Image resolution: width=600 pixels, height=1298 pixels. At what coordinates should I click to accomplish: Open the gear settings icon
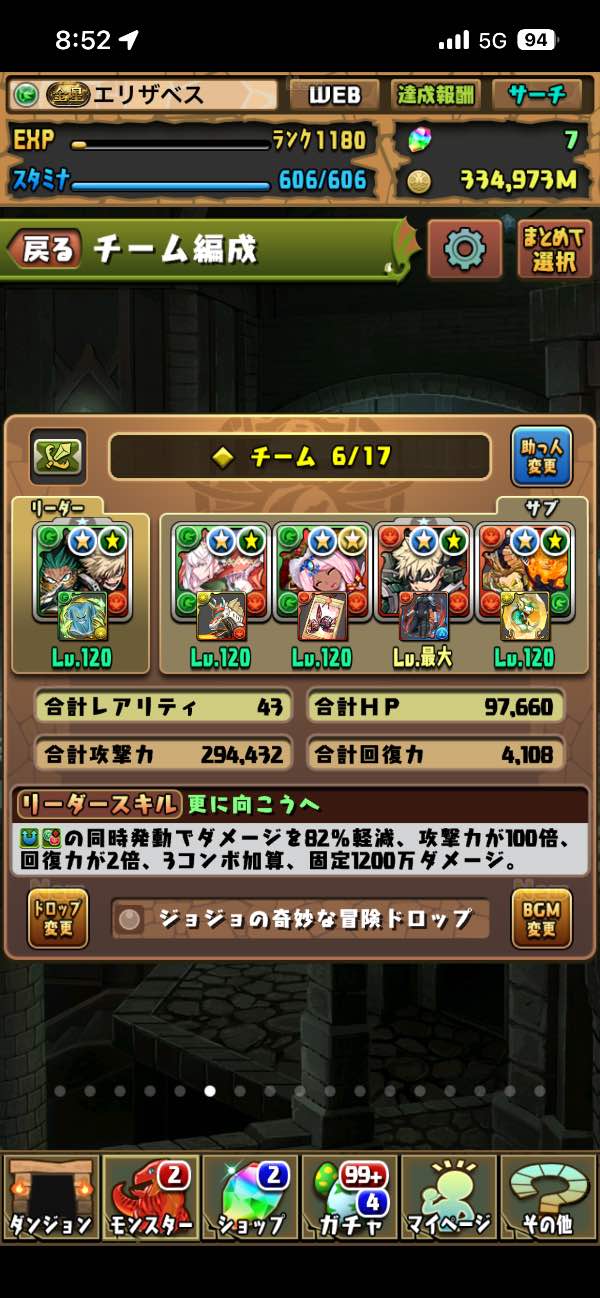[464, 249]
